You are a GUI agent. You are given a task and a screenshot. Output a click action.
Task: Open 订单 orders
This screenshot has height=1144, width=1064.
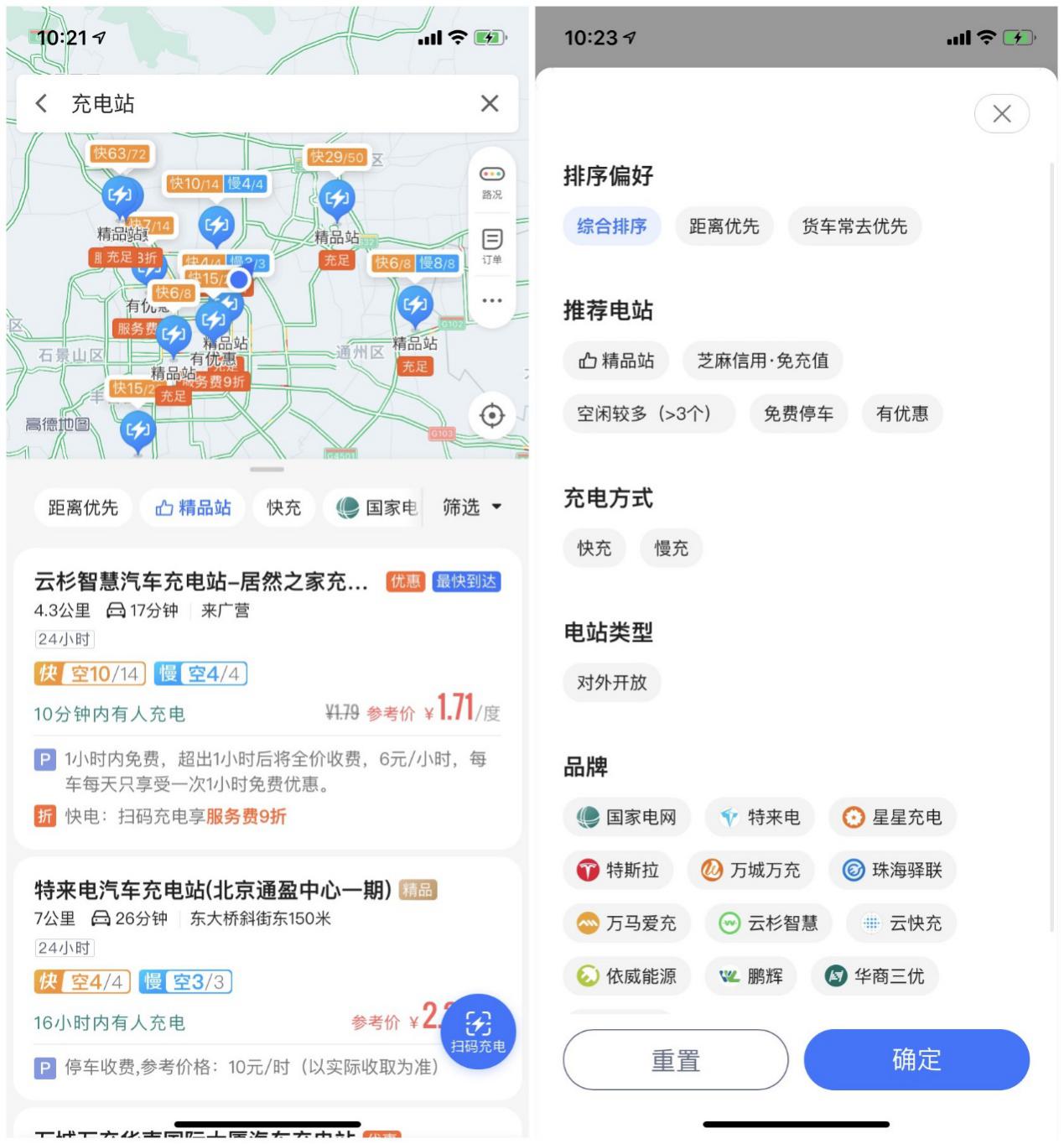click(x=492, y=247)
